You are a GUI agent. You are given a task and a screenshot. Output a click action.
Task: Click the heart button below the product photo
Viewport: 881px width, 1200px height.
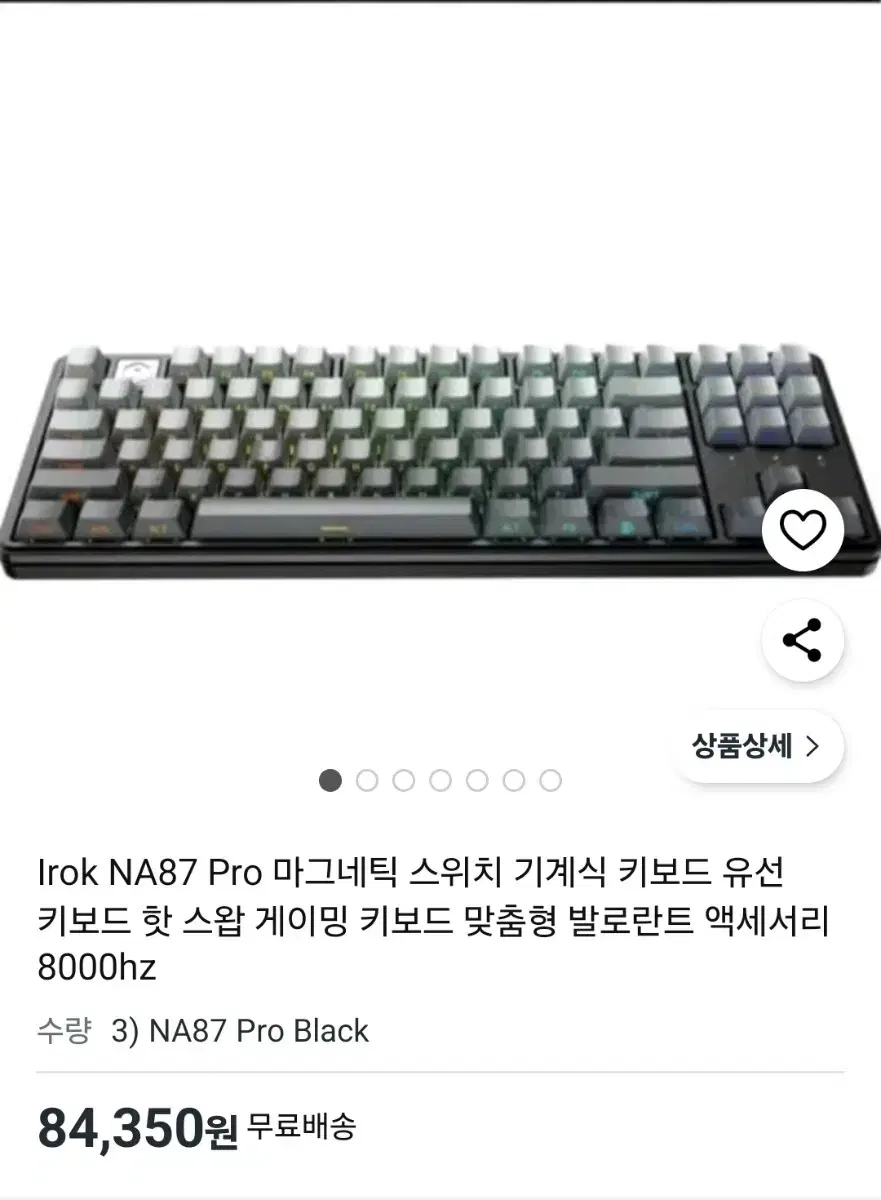click(803, 531)
